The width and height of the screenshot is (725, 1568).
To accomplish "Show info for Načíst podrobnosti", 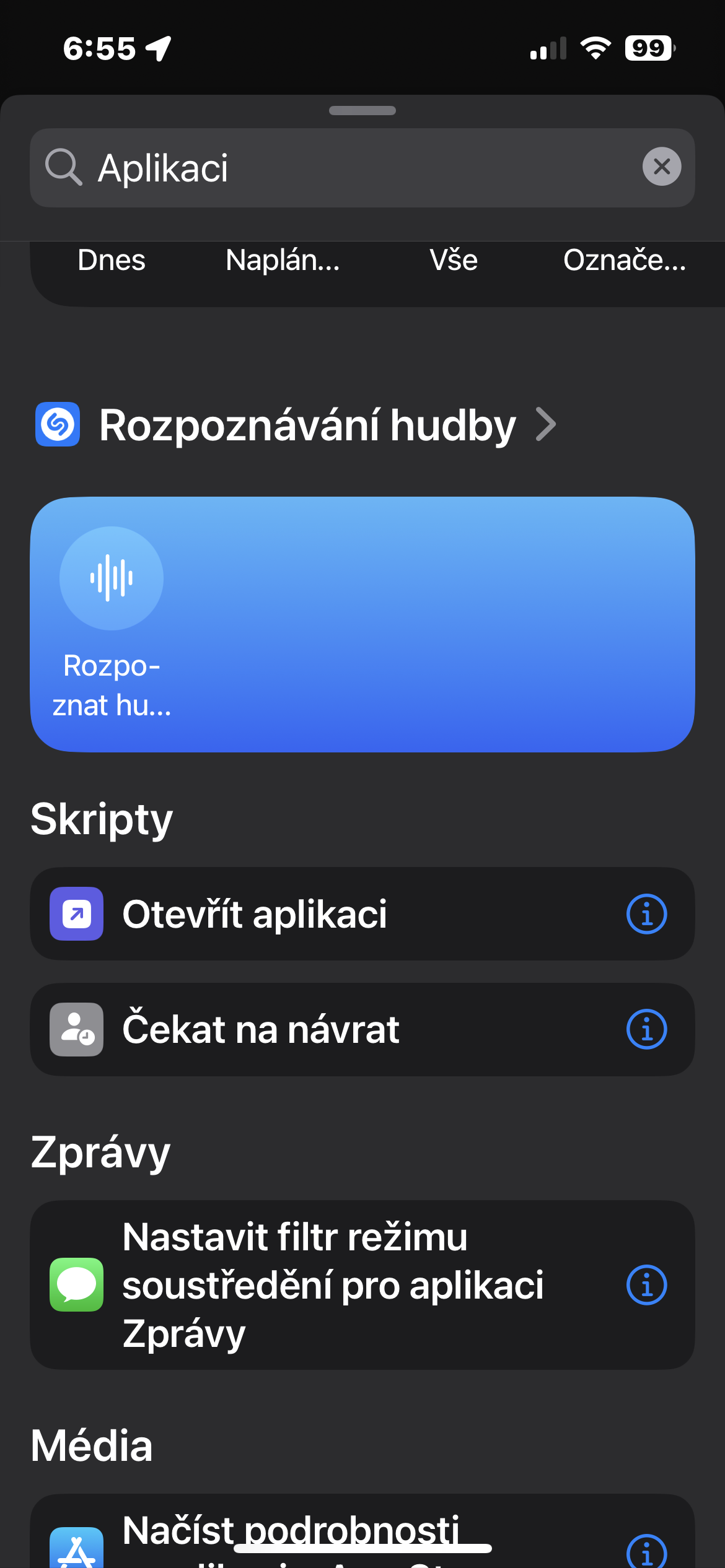I will click(646, 1552).
